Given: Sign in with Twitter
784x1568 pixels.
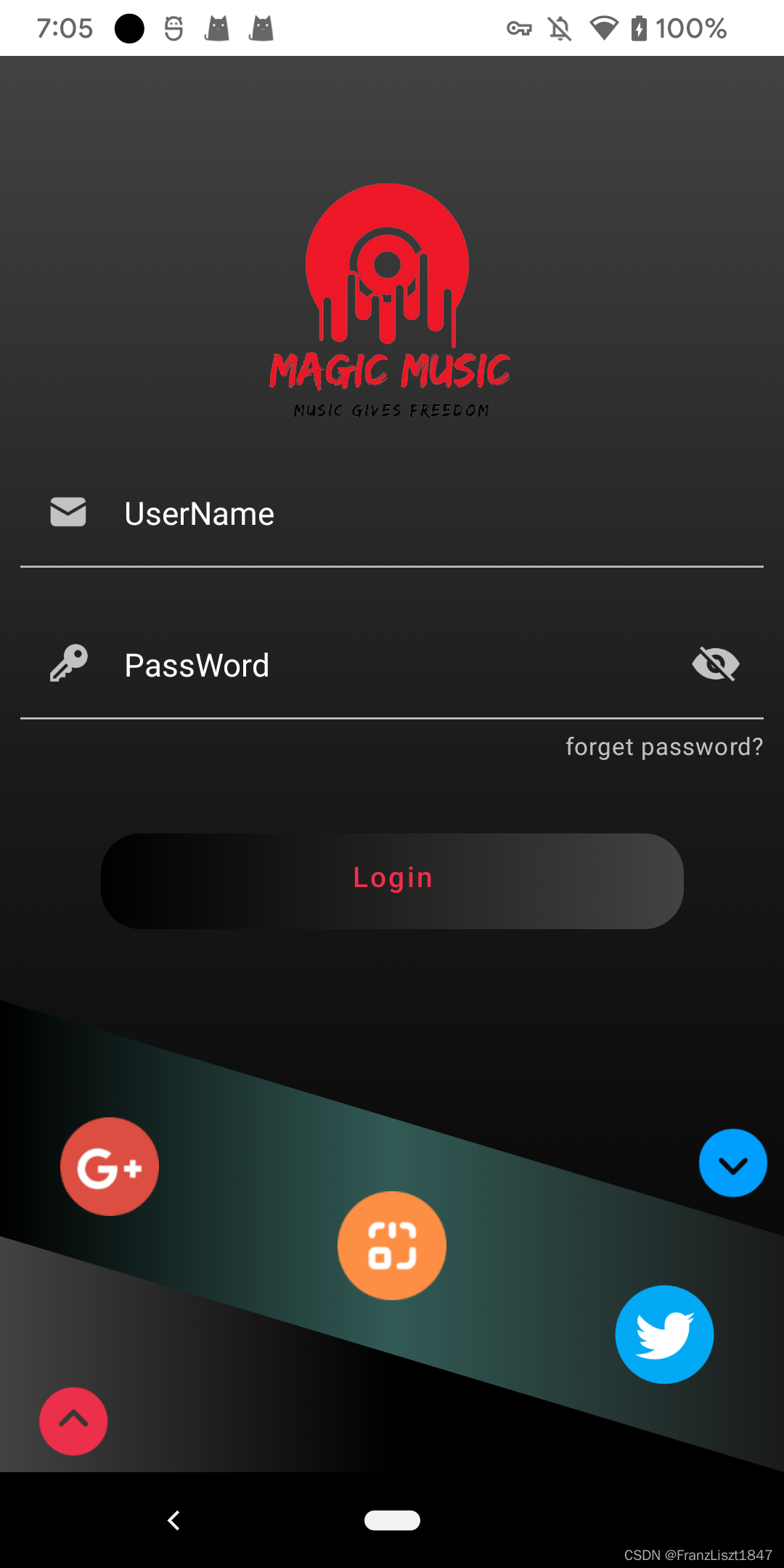Looking at the screenshot, I should pyautogui.click(x=664, y=1334).
